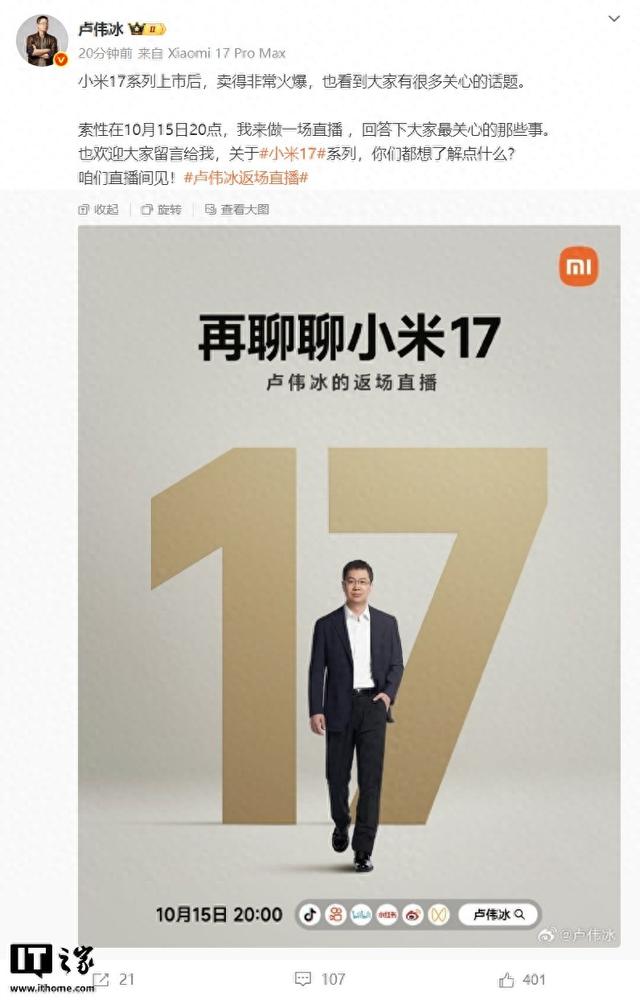
Task: Like this post (401)
Action: [522, 979]
